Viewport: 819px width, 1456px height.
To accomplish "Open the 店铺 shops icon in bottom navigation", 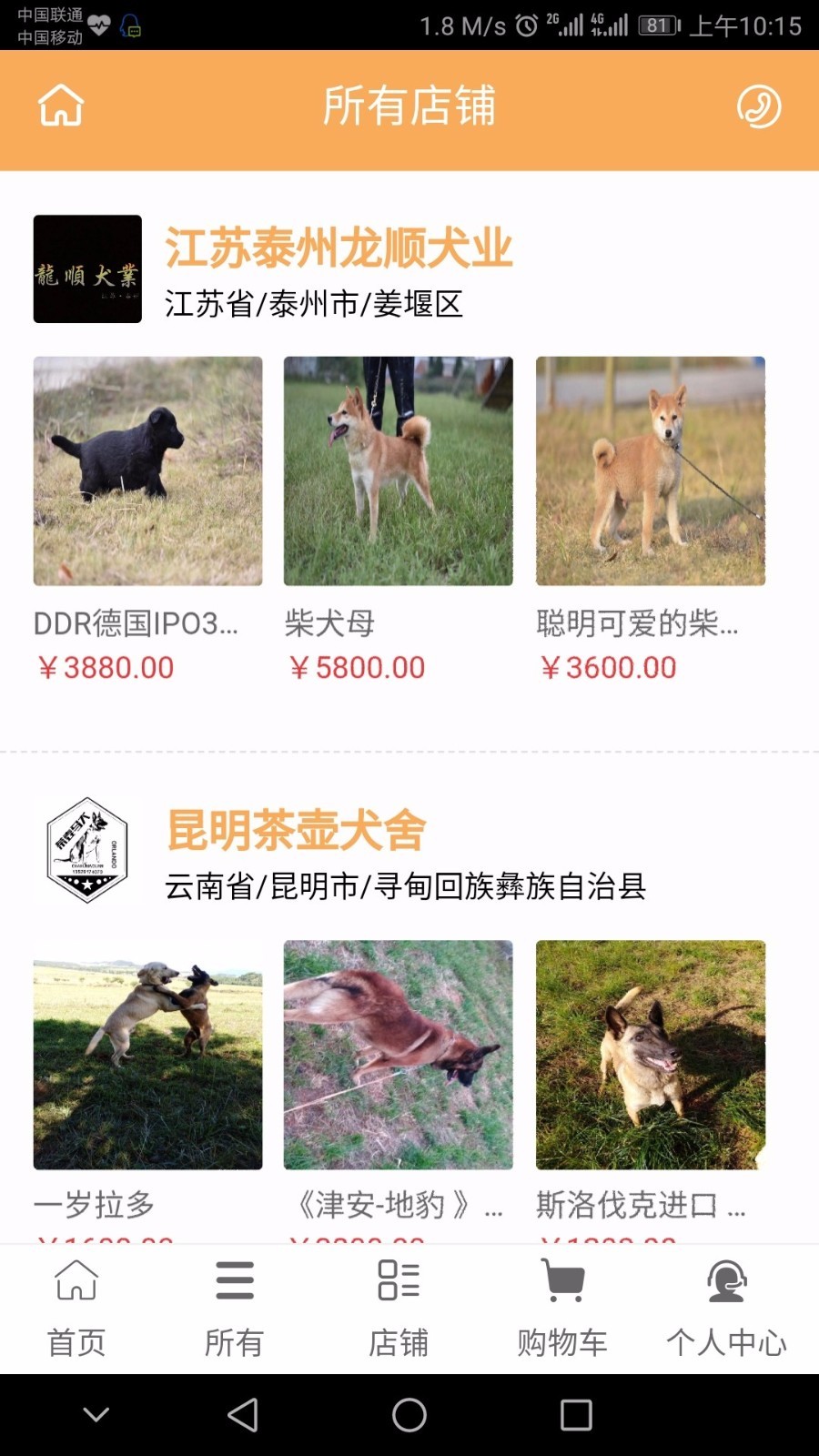I will pyautogui.click(x=398, y=1281).
